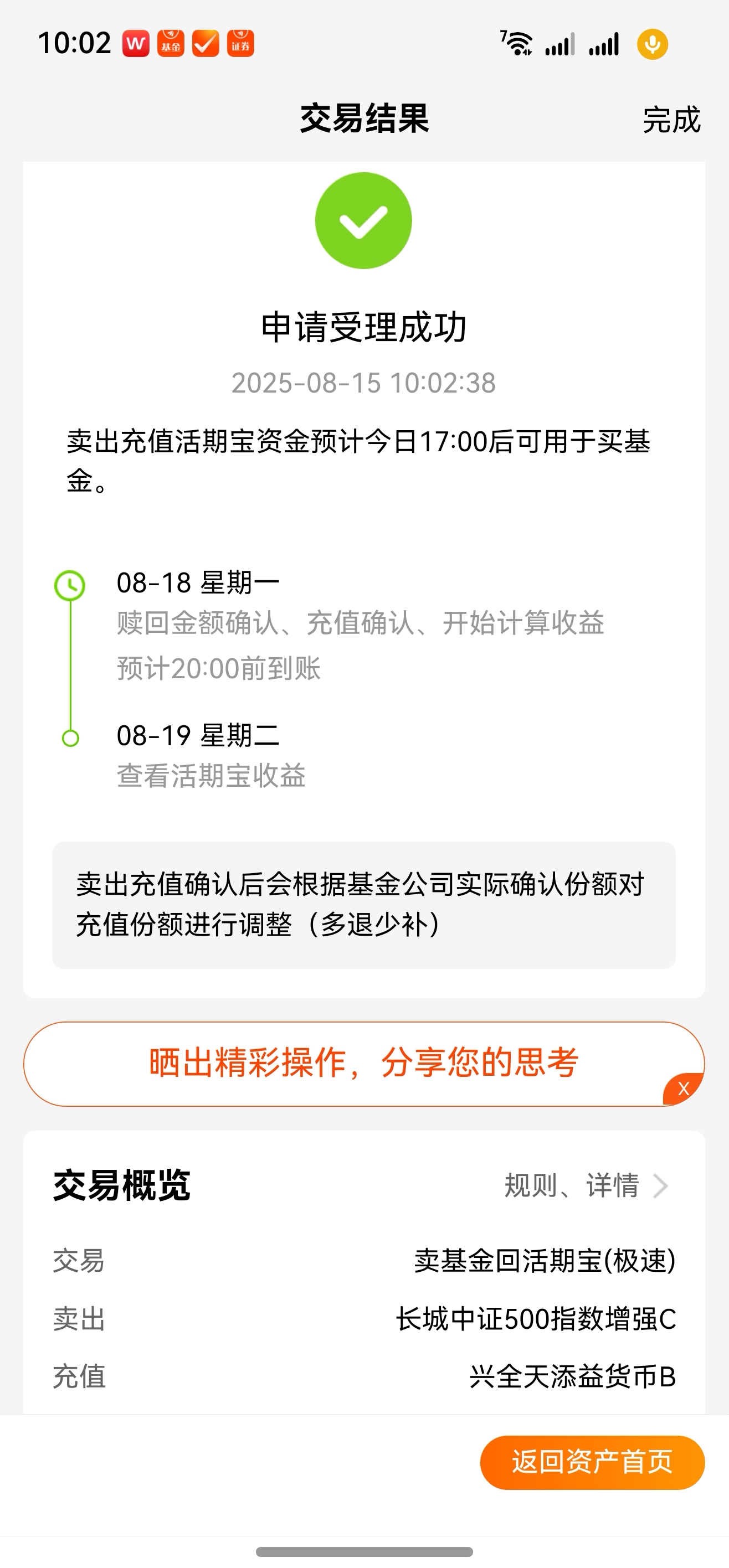This screenshot has width=729, height=1568.
Task: Tap the 基金 fund app icon in status bar
Action: point(171,43)
